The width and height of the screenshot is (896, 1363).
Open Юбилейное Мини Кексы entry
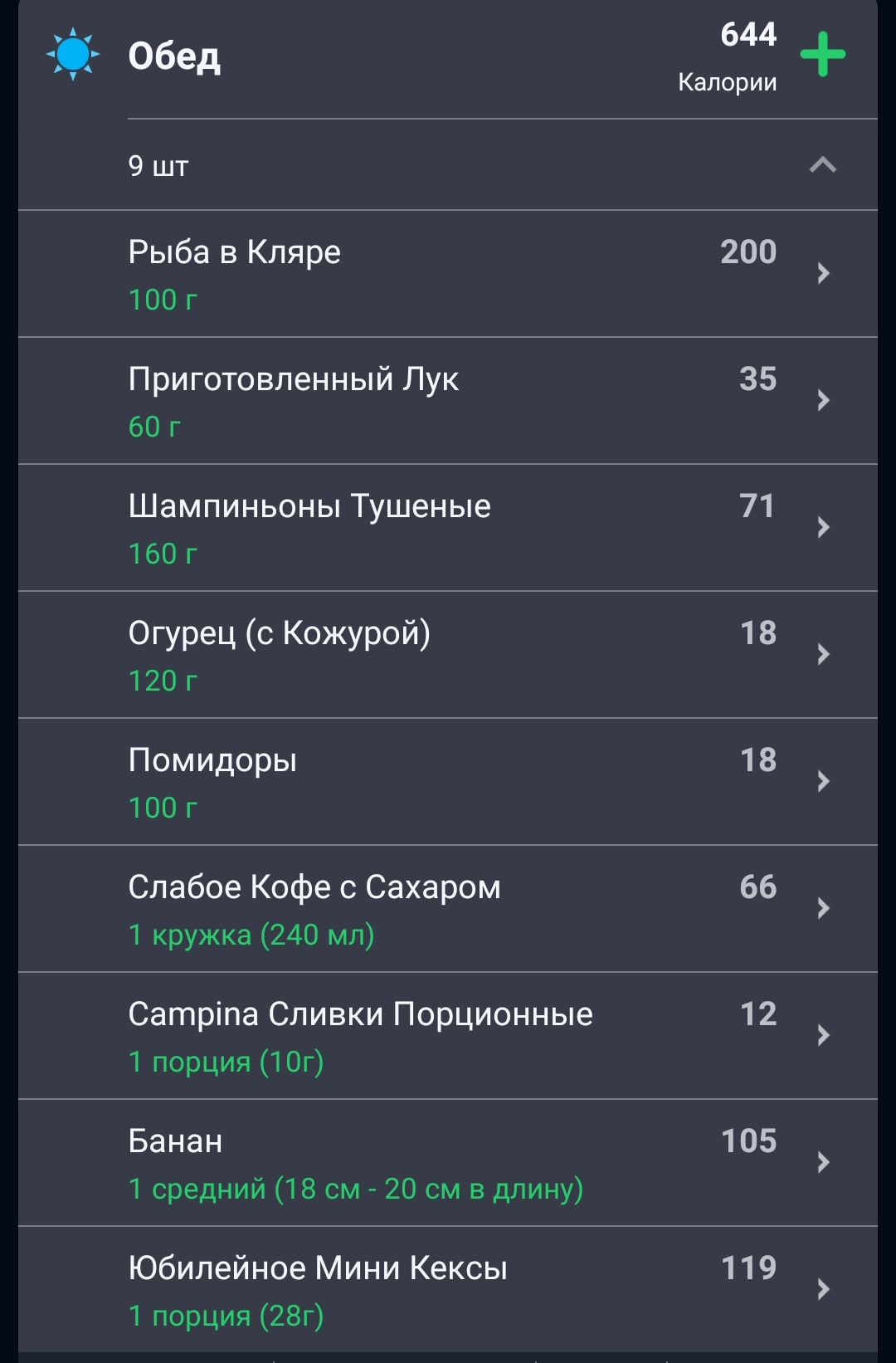click(x=448, y=1290)
